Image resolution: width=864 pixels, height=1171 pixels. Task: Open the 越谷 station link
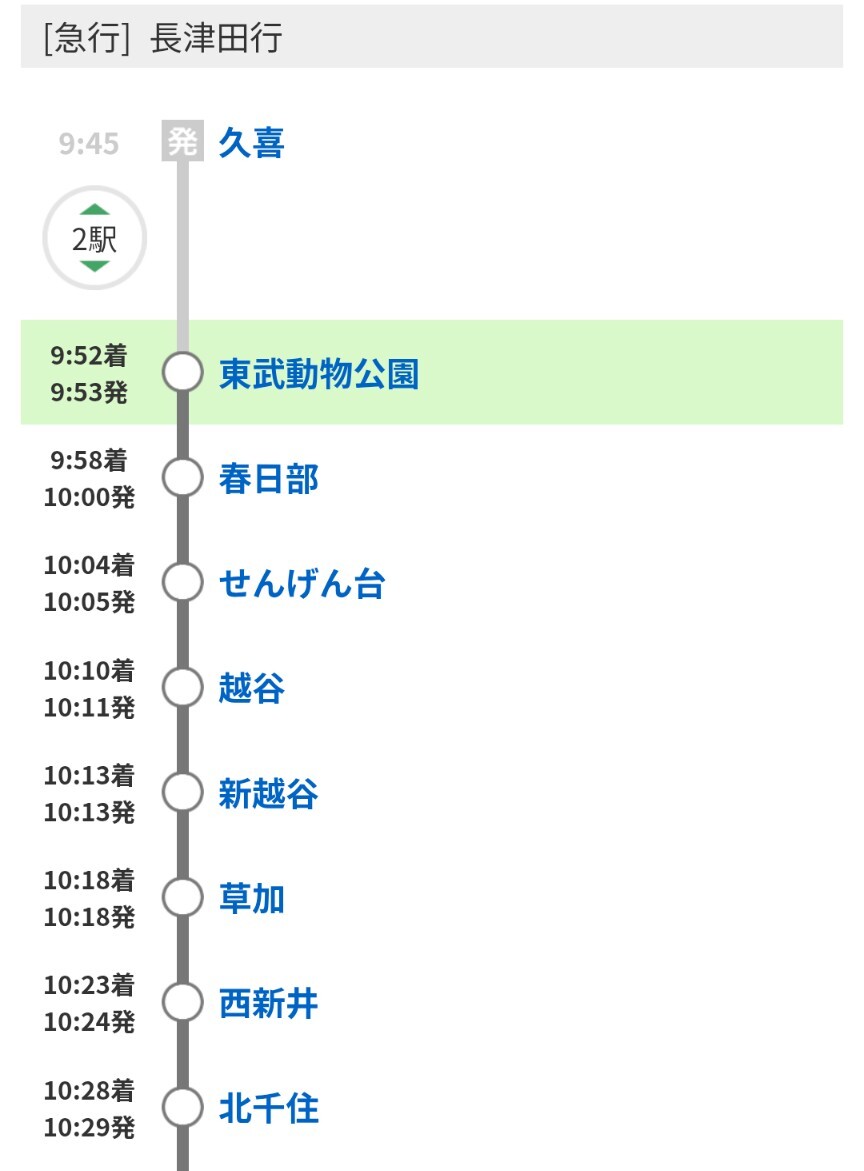[x=252, y=689]
